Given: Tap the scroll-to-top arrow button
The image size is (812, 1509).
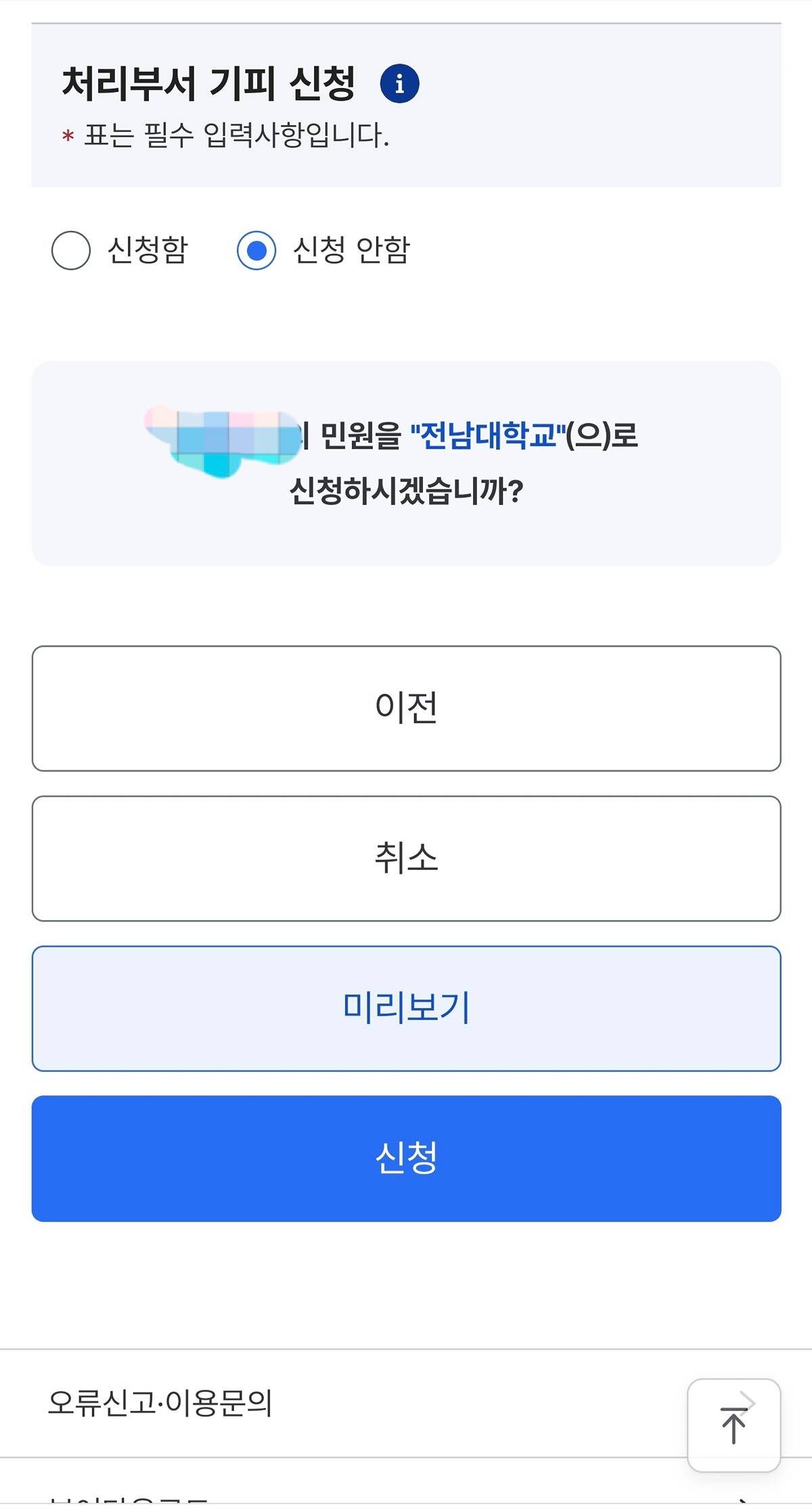Looking at the screenshot, I should 734,1425.
